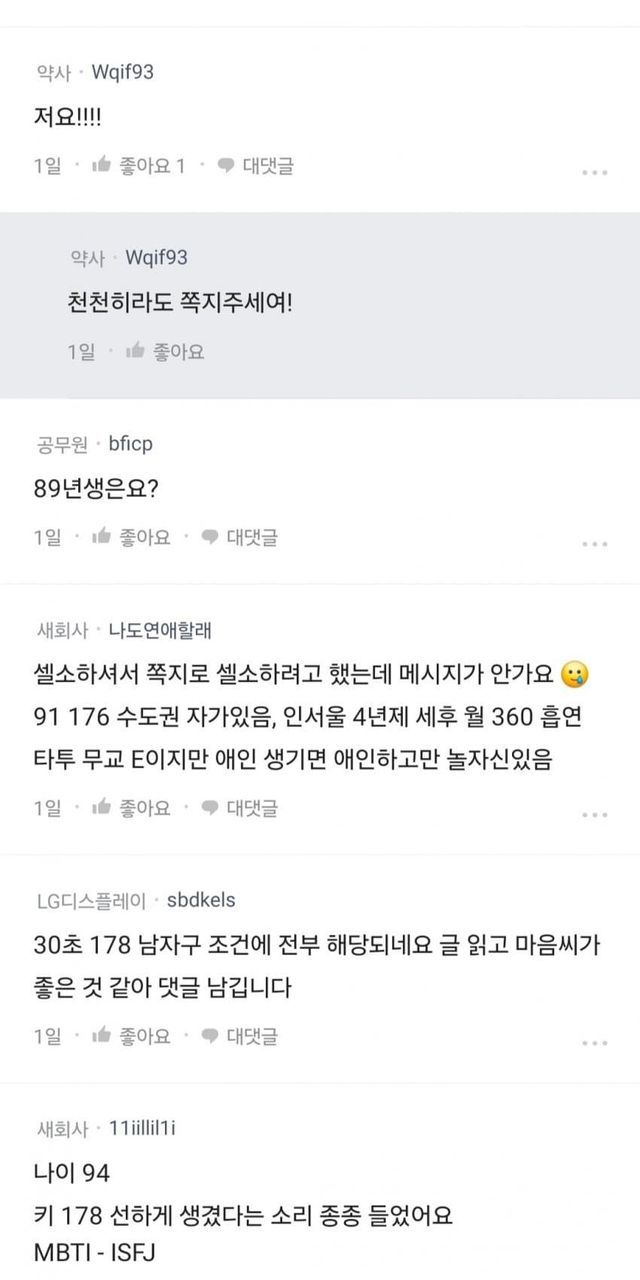Open more options for sbdkels's comment

(594, 1041)
